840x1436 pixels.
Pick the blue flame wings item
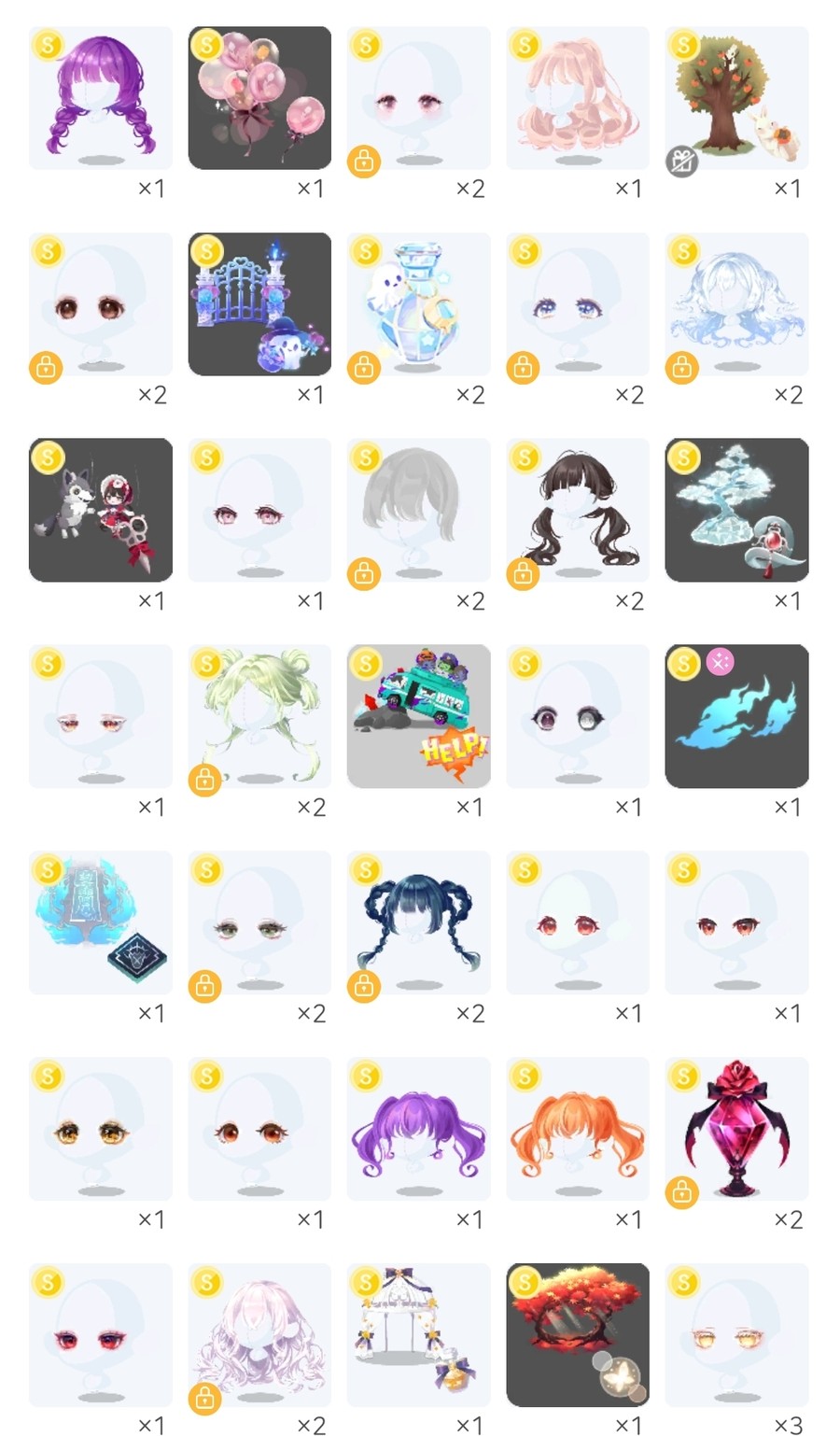(736, 716)
